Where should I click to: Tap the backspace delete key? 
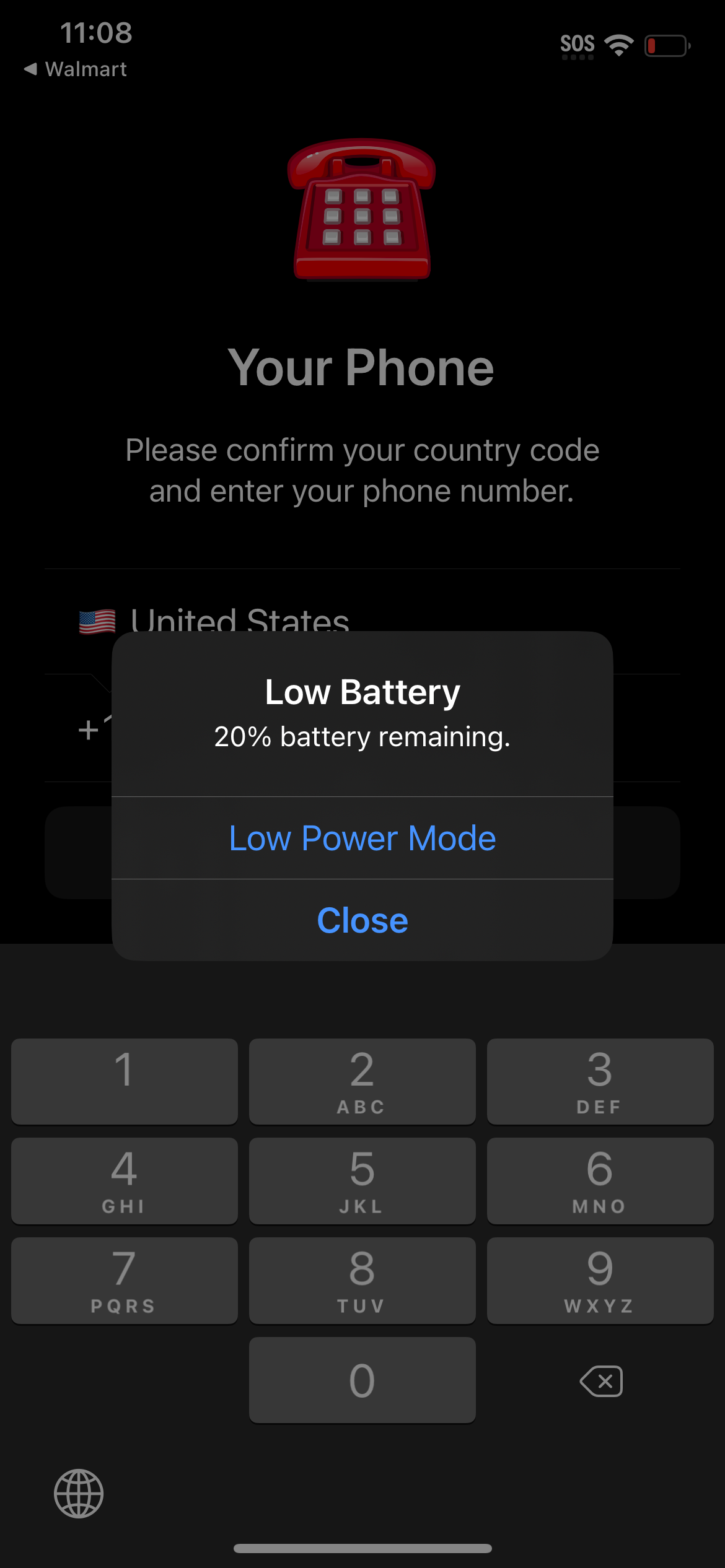[x=599, y=1380]
